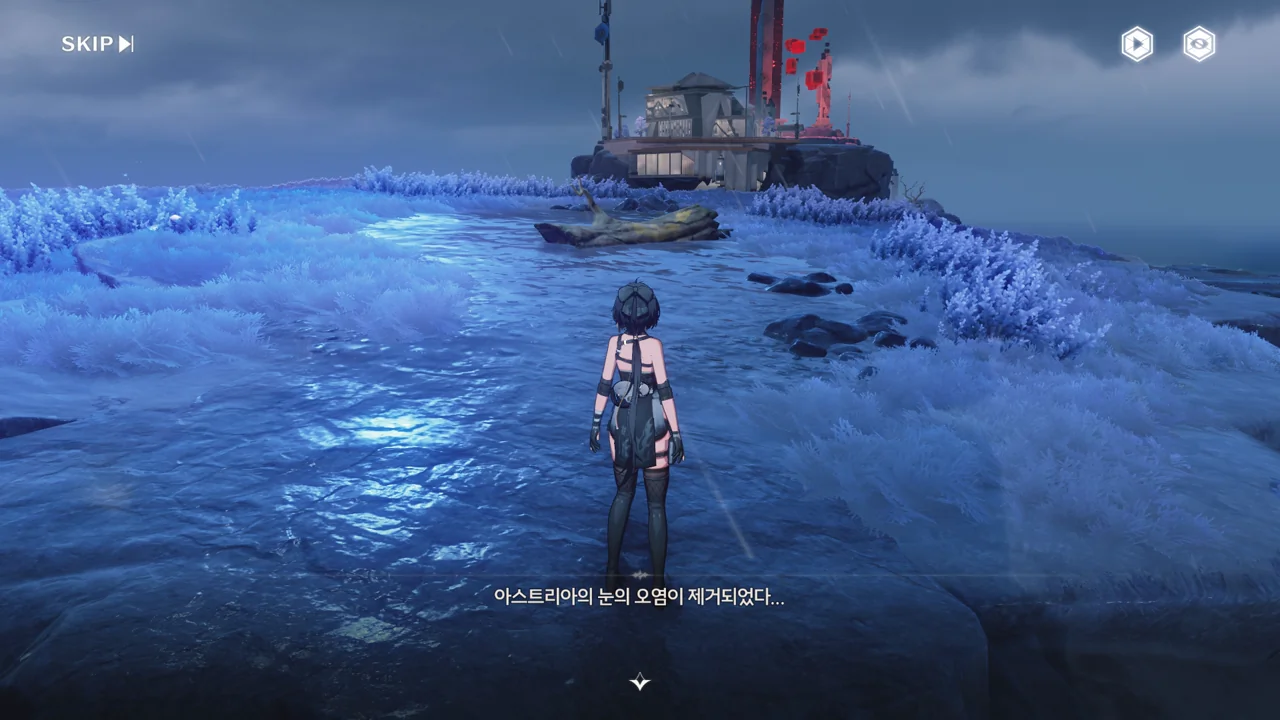Hide the dialogue interface with the eye icon
1280x720 pixels.
pos(1199,44)
